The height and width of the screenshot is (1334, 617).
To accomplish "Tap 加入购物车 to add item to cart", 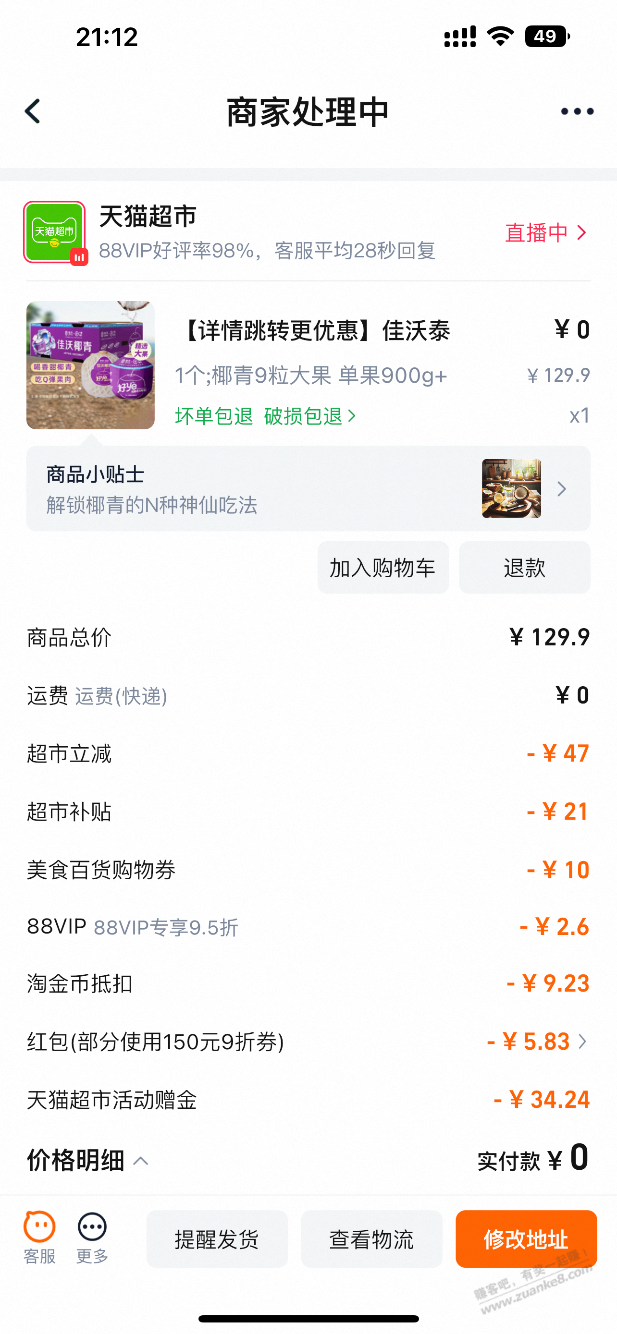I will coord(383,568).
